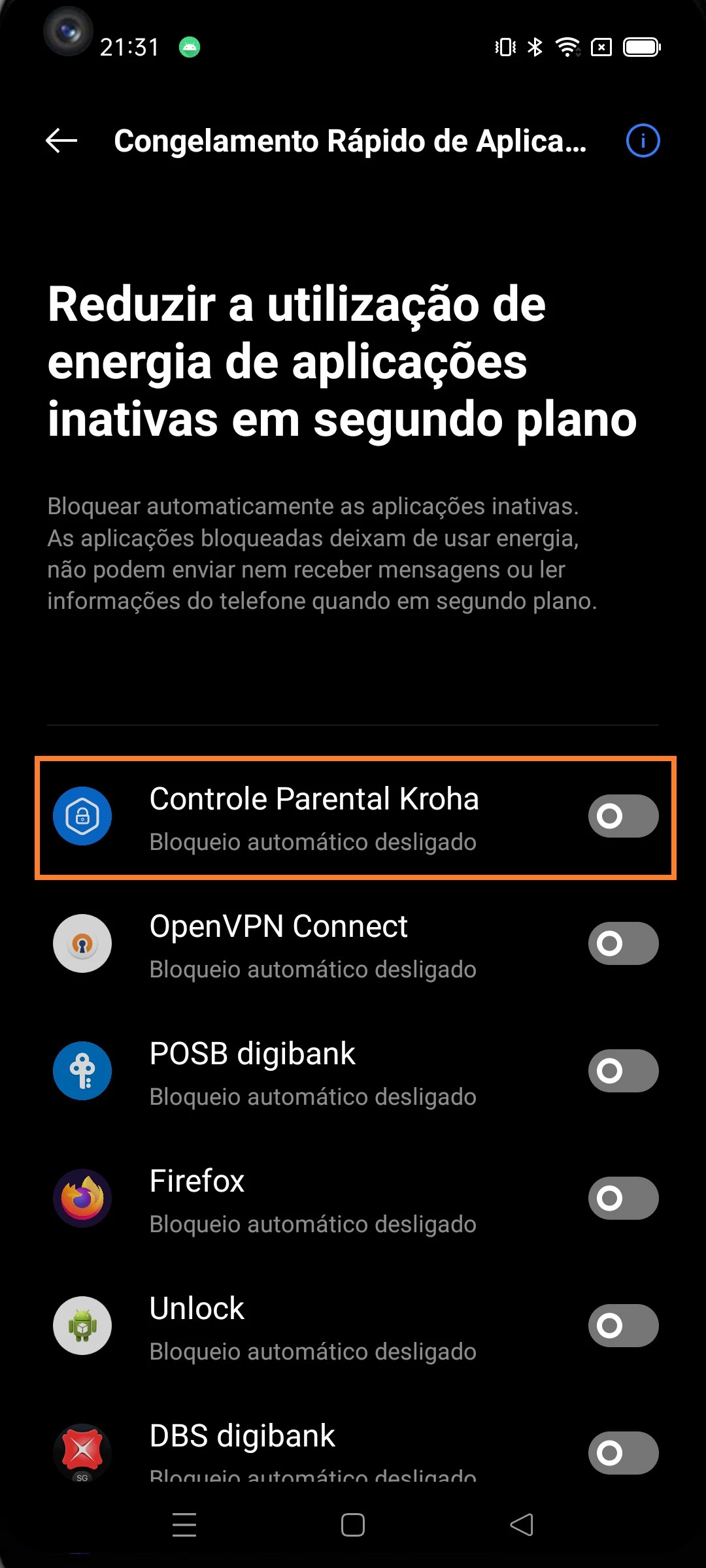Toggle the DBS digibank switch
The height and width of the screenshot is (1568, 706).
pyautogui.click(x=622, y=1453)
